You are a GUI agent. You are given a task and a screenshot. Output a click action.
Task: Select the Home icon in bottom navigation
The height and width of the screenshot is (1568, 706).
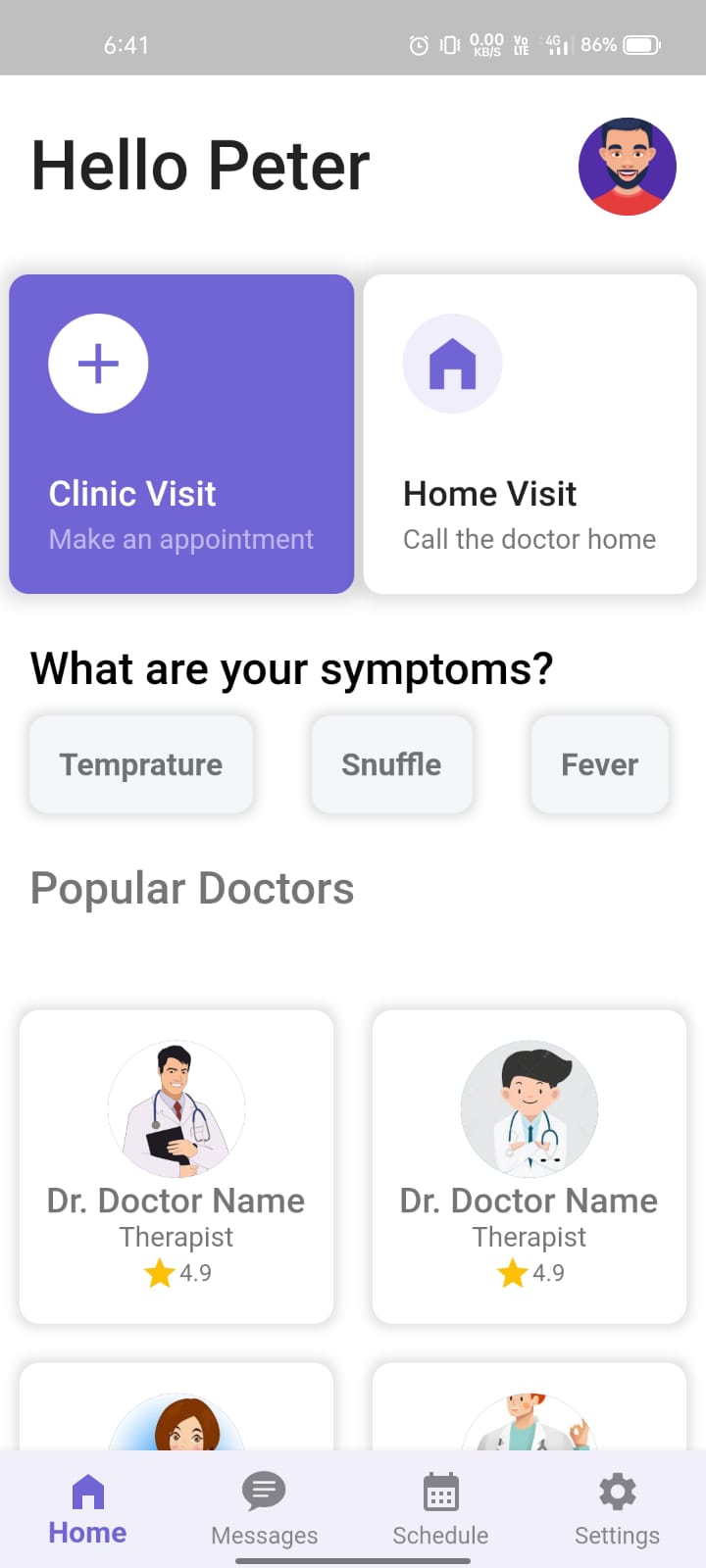coord(86,1492)
